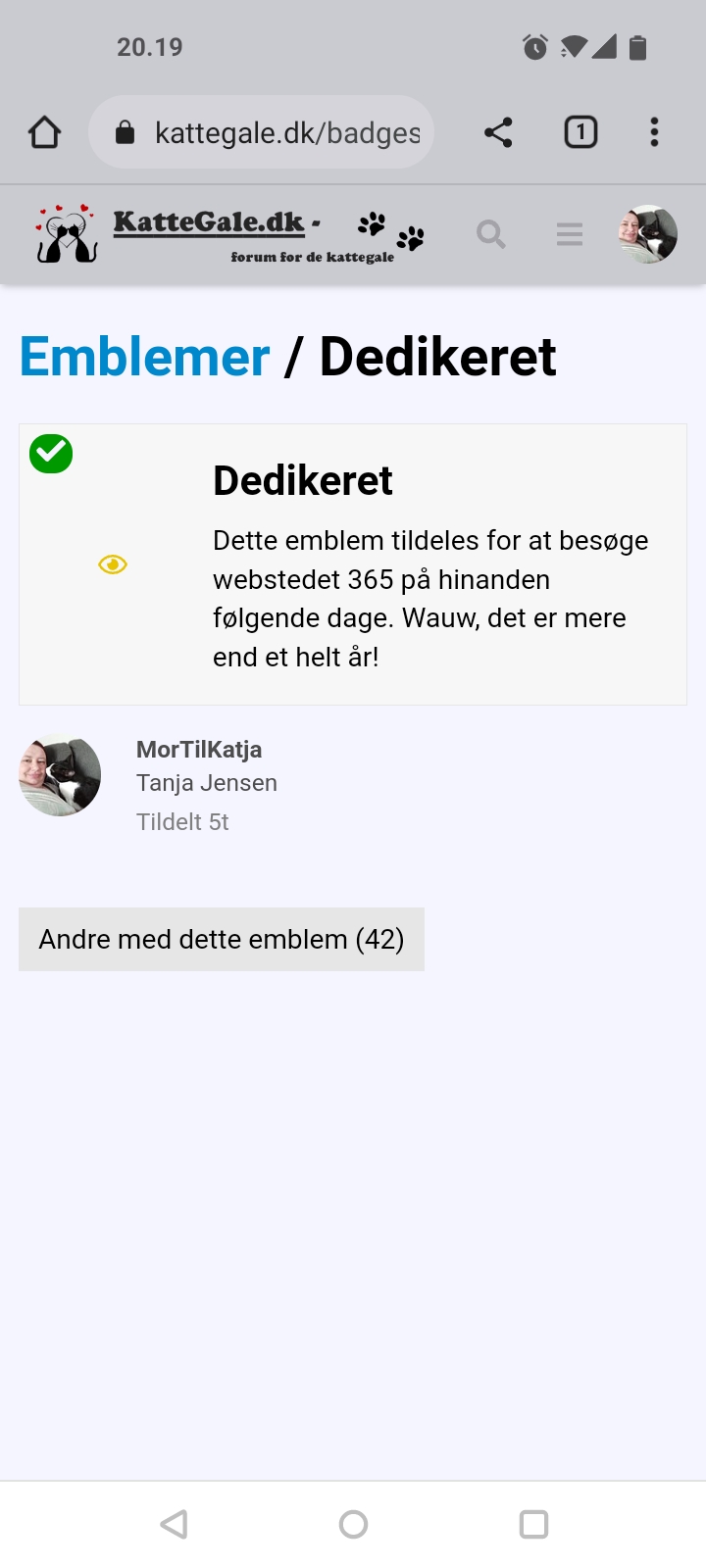This screenshot has height=1568, width=706.
Task: Open the forum hamburger menu
Action: click(570, 234)
